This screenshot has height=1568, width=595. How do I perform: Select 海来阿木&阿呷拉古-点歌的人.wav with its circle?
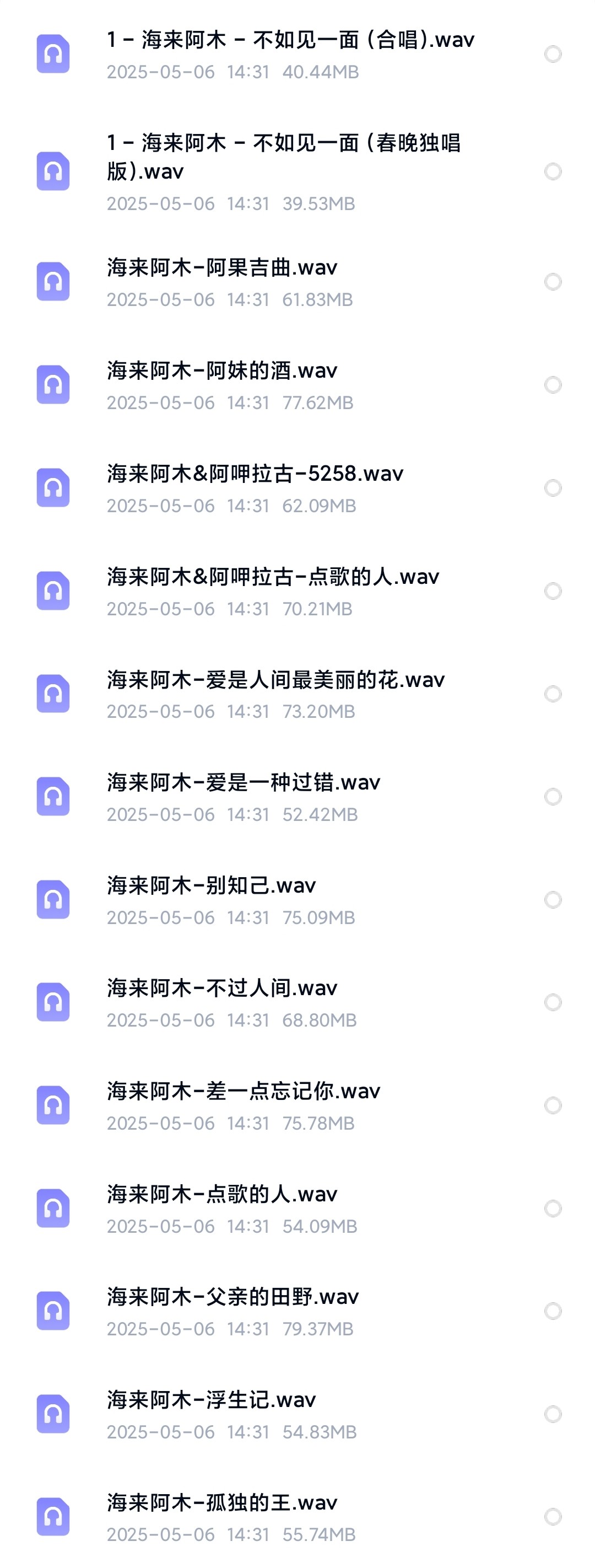coord(553,590)
